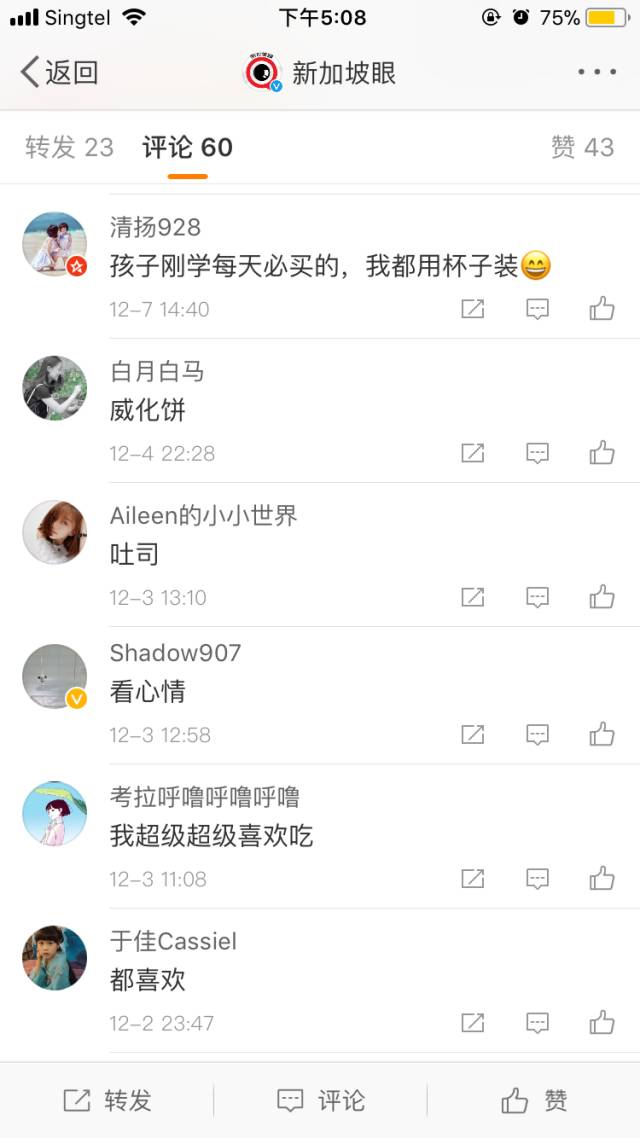Repost Aileen的小小世界's comment
The height and width of the screenshot is (1138, 640).
click(473, 597)
